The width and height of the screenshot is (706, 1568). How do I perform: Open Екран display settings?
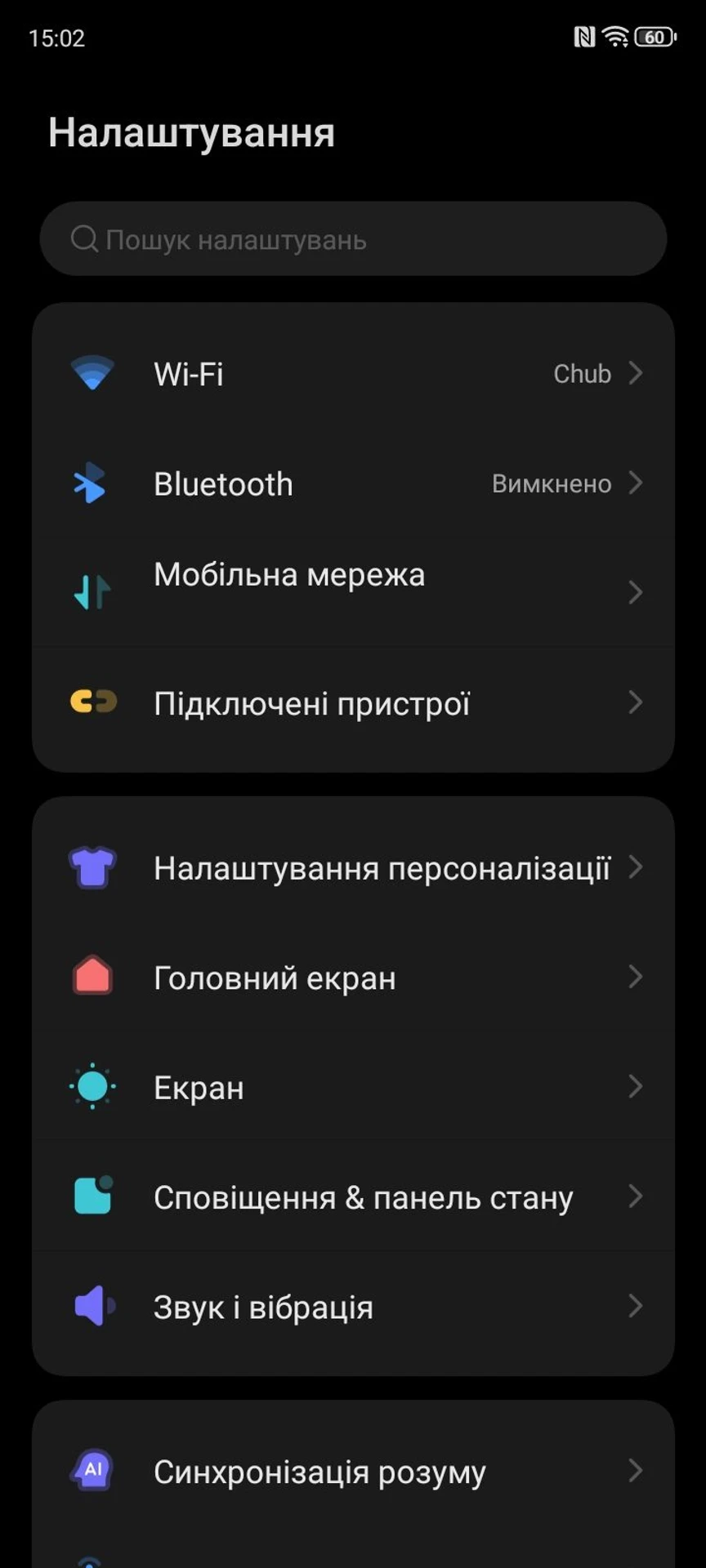[x=353, y=1087]
